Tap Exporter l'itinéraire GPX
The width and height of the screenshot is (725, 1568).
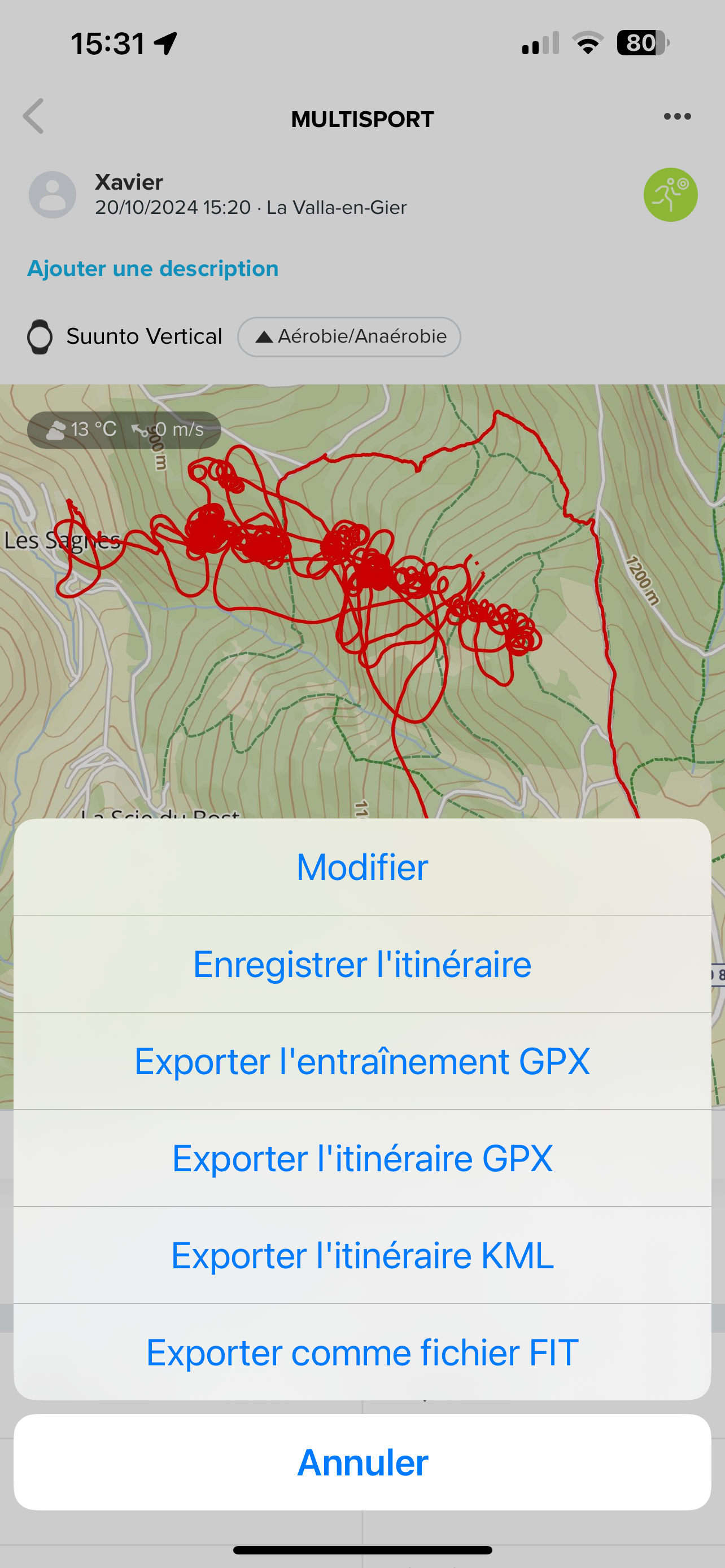[x=362, y=1158]
